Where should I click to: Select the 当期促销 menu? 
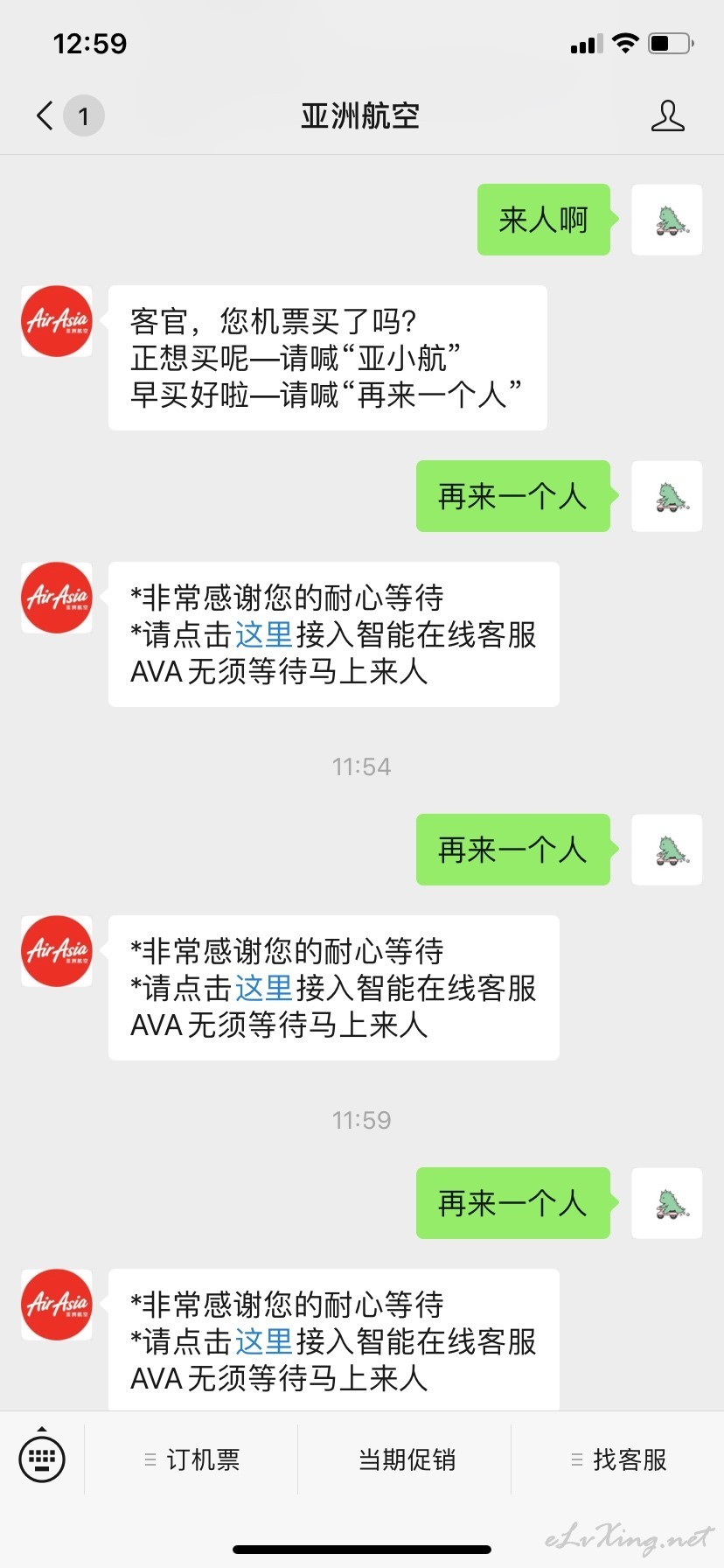click(x=406, y=1459)
